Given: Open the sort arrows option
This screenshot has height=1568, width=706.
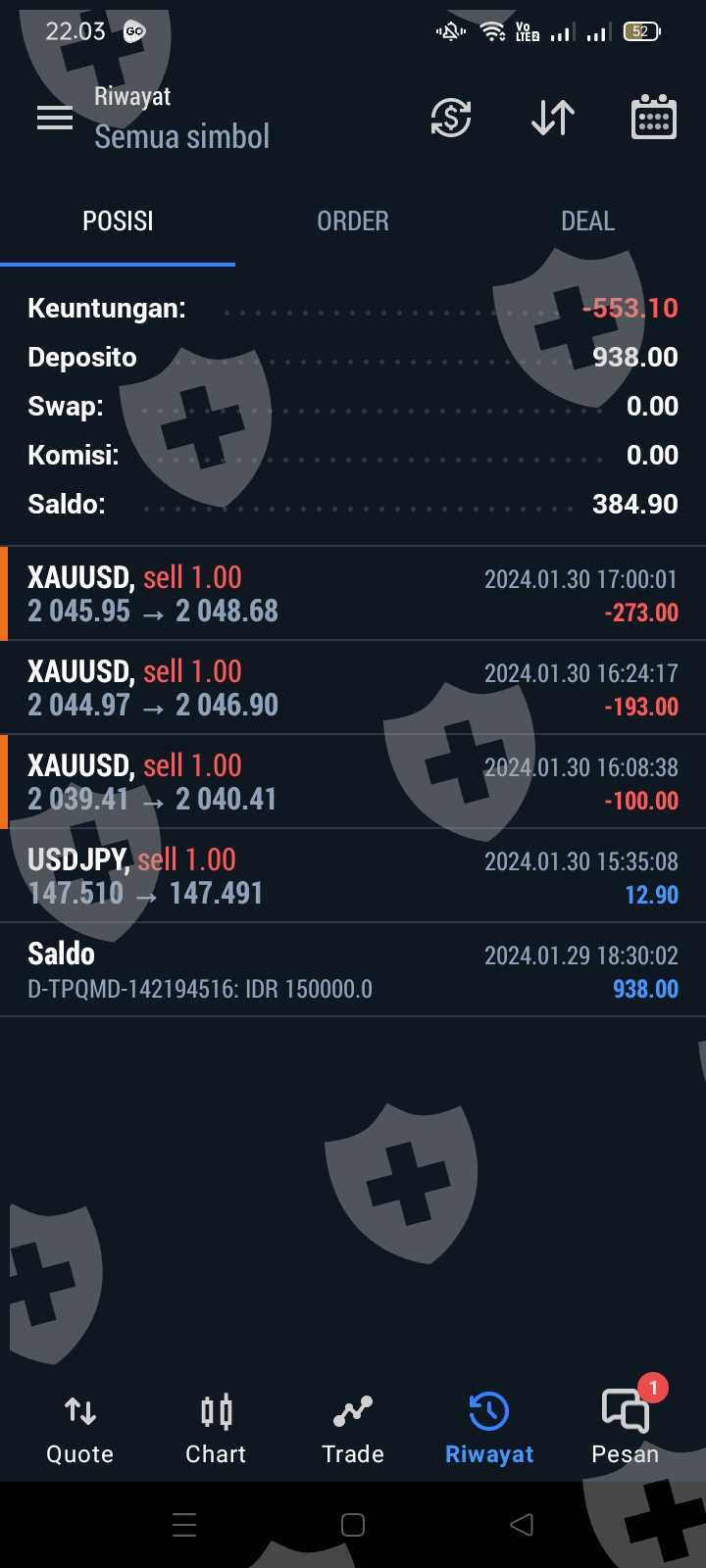Looking at the screenshot, I should 553,119.
